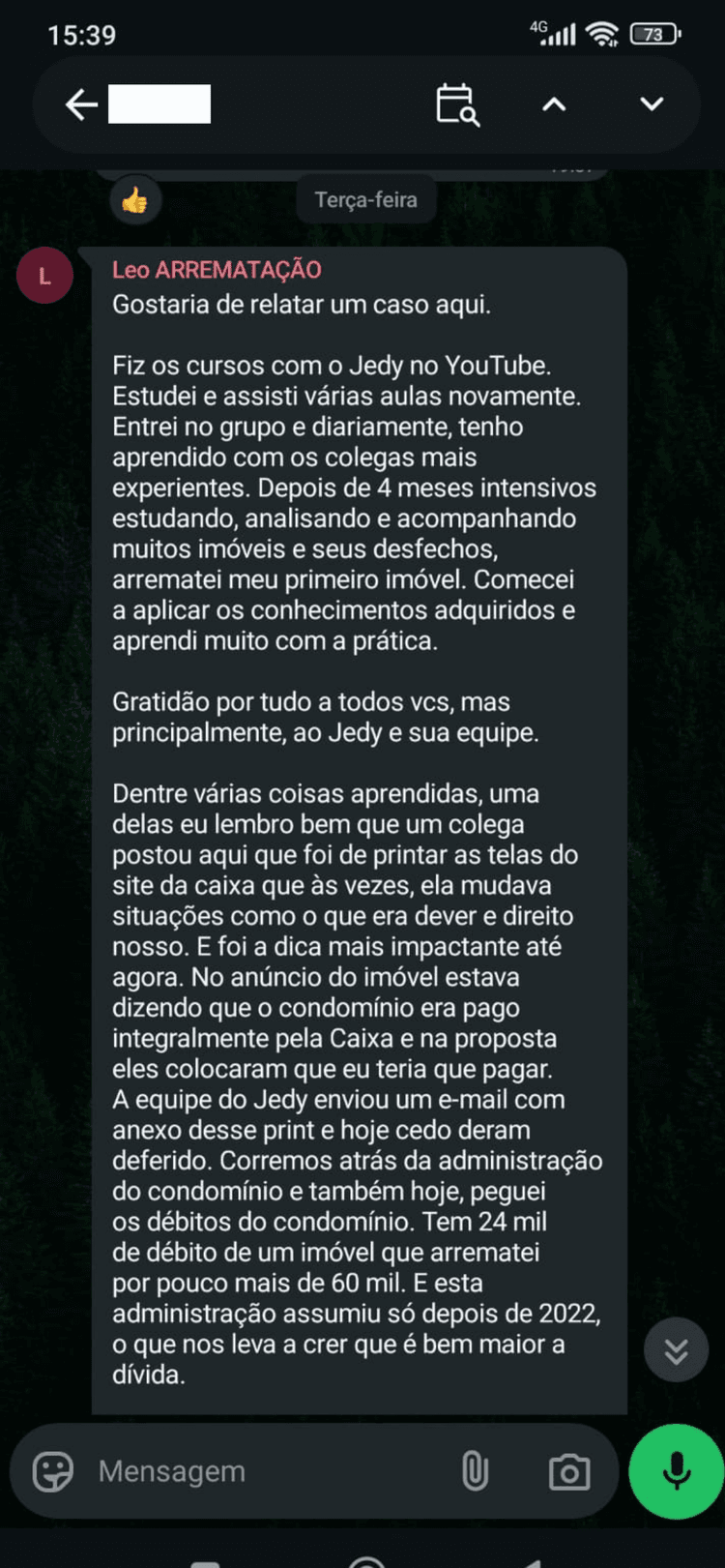
Task: Open the camera to take a photo
Action: [568, 1471]
